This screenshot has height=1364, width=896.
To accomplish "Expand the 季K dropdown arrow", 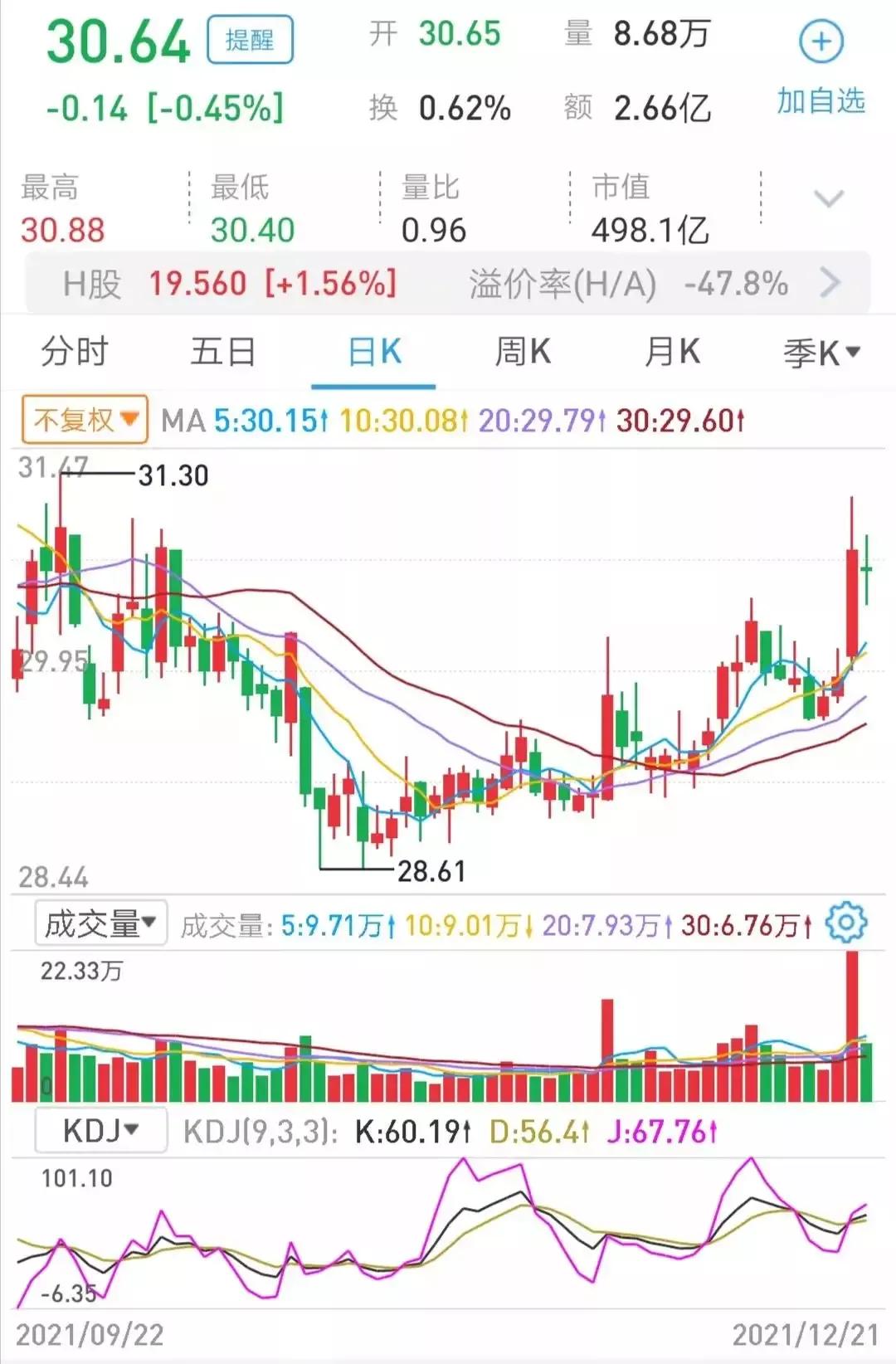I will [854, 351].
